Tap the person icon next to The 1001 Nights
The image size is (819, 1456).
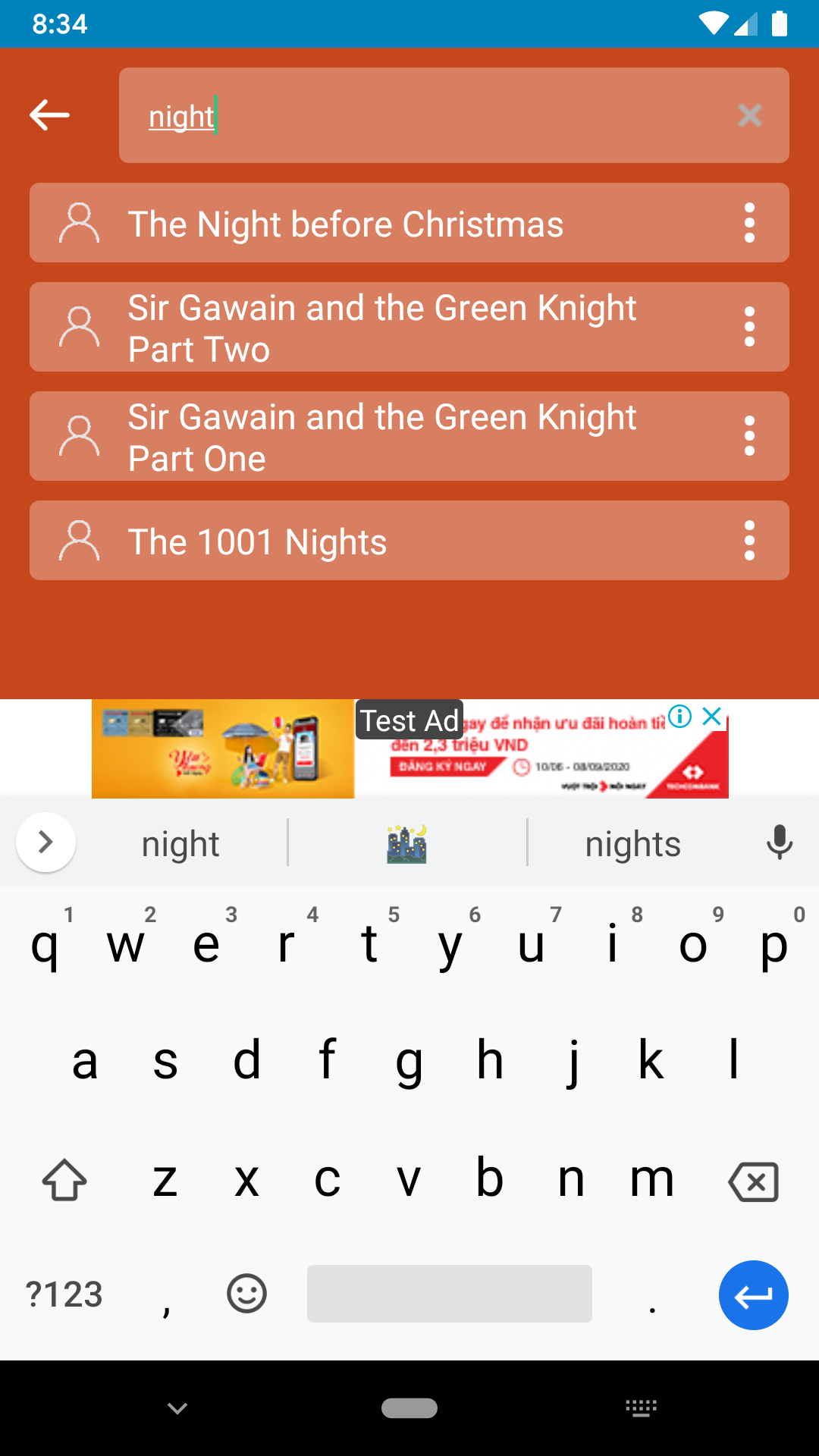coord(80,541)
